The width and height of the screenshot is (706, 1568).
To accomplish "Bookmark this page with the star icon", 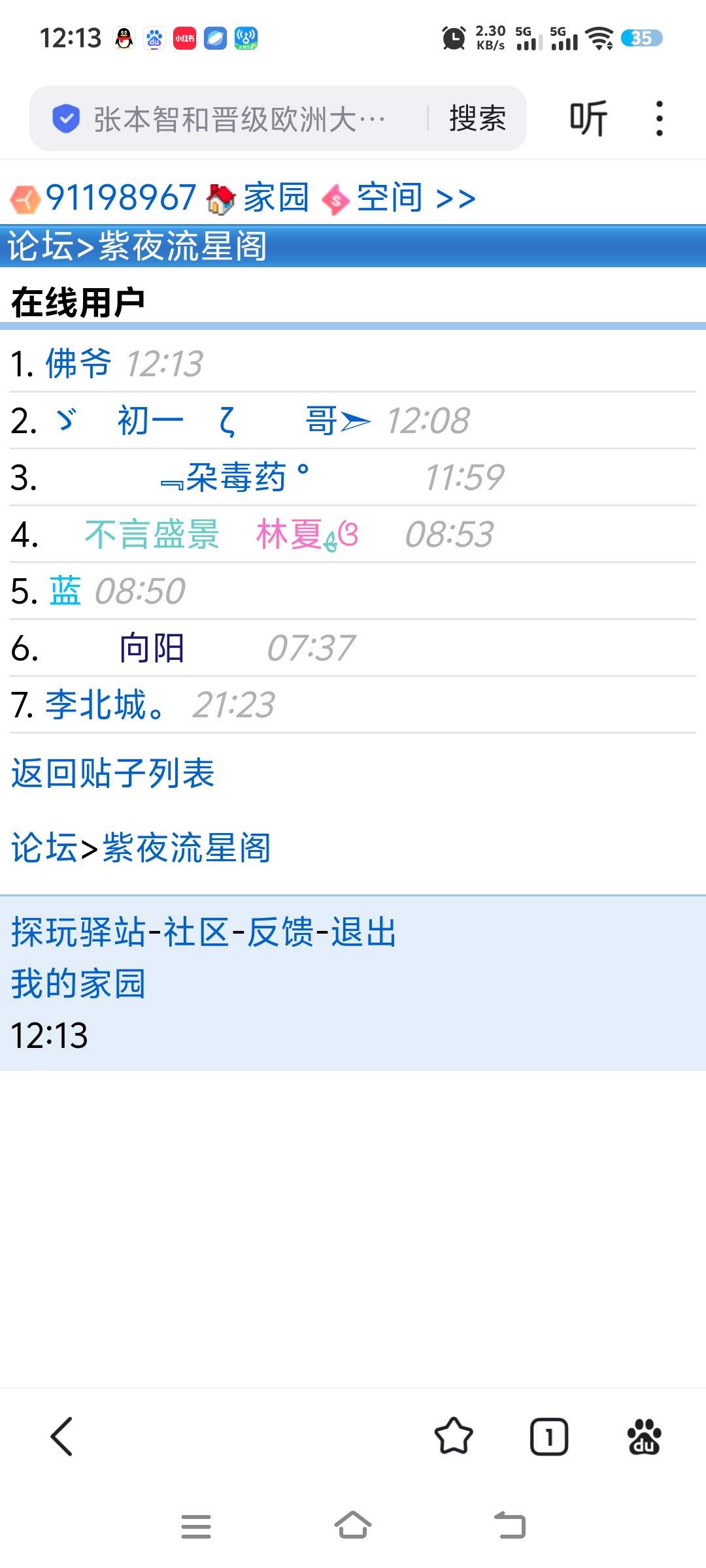I will coord(453,1437).
